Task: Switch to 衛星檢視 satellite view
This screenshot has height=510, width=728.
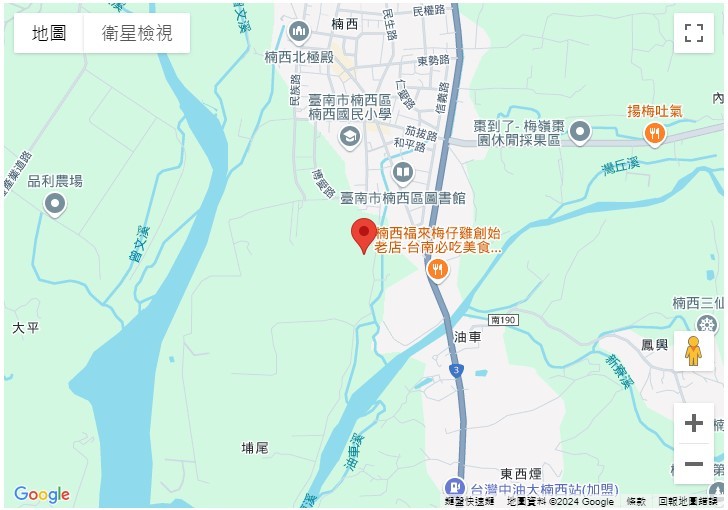Action: click(x=137, y=33)
